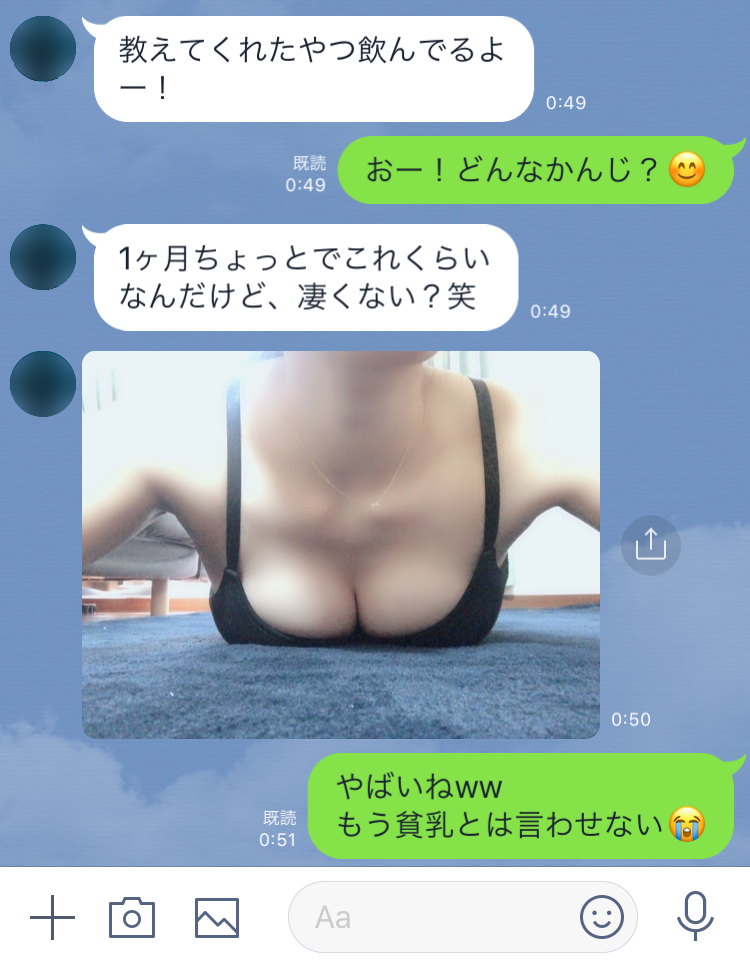
Task: Start voice message with microphone icon
Action: point(694,915)
